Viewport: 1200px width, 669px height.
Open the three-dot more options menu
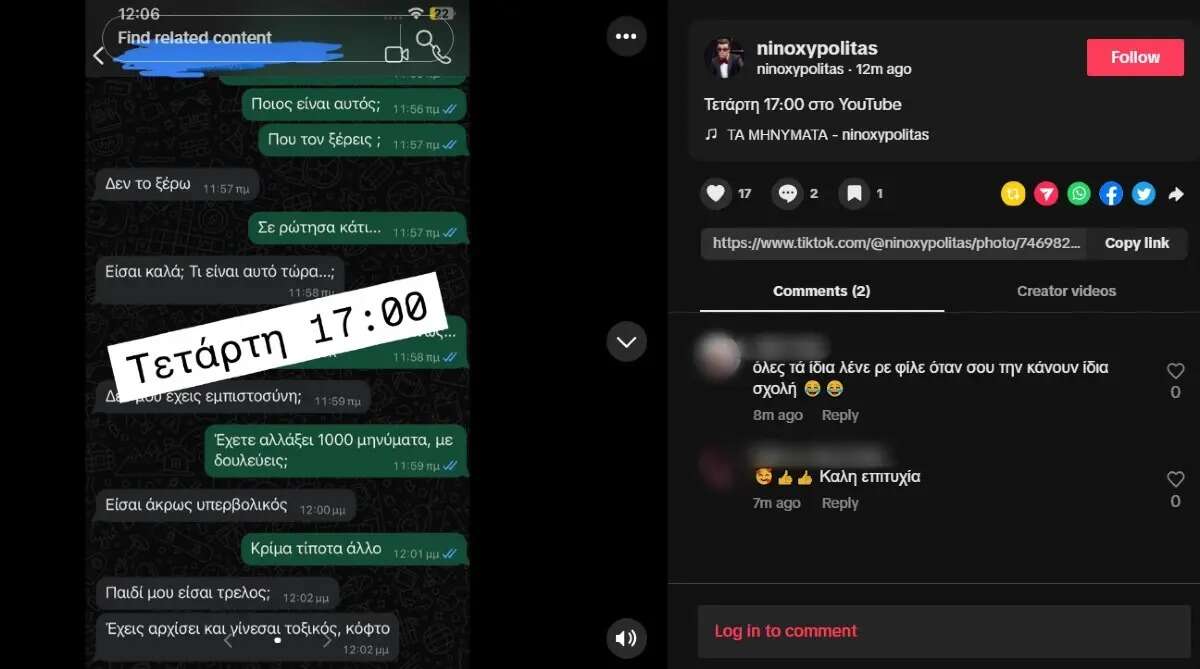point(626,37)
